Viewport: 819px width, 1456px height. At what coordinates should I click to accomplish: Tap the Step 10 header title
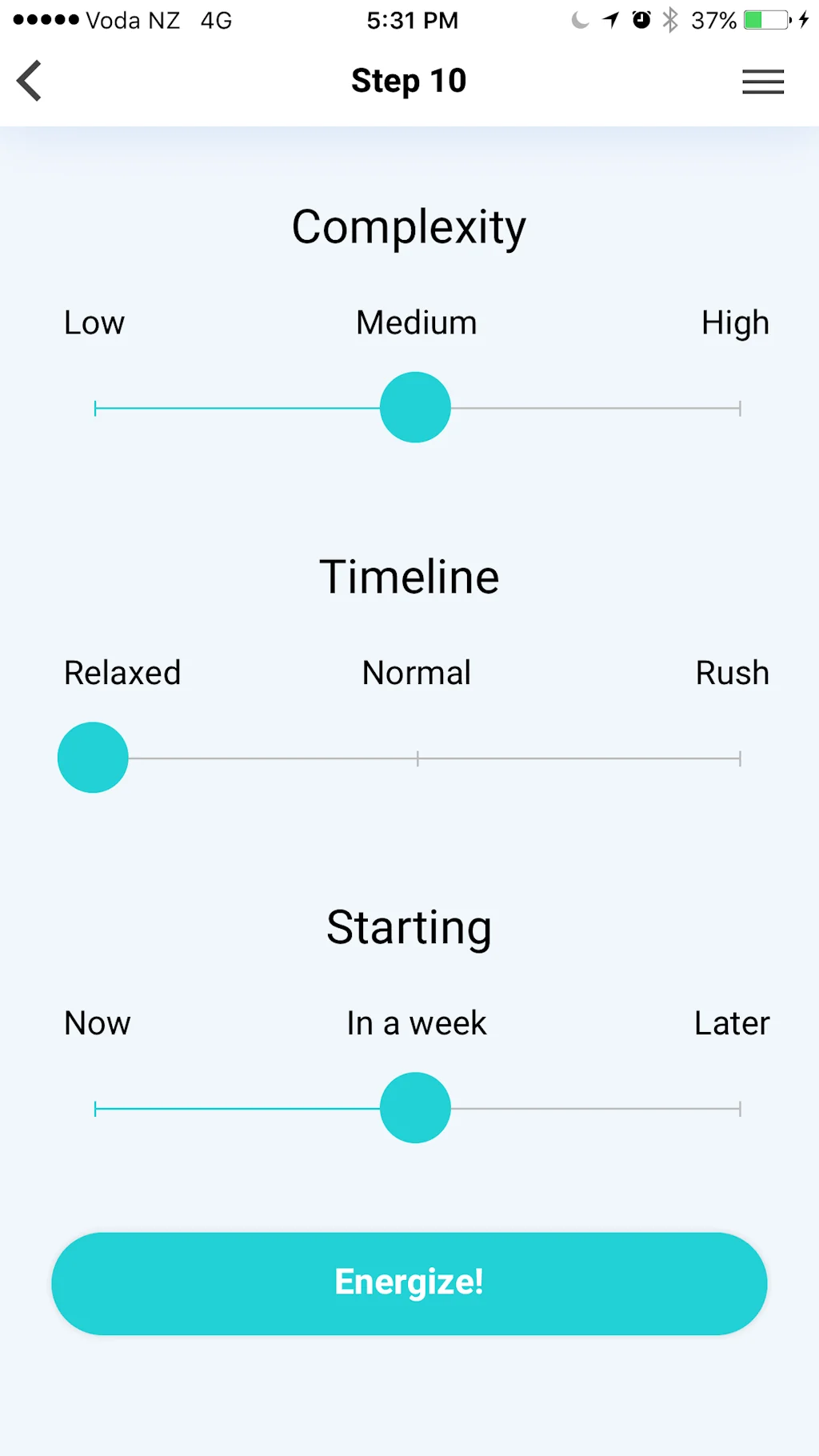point(408,80)
